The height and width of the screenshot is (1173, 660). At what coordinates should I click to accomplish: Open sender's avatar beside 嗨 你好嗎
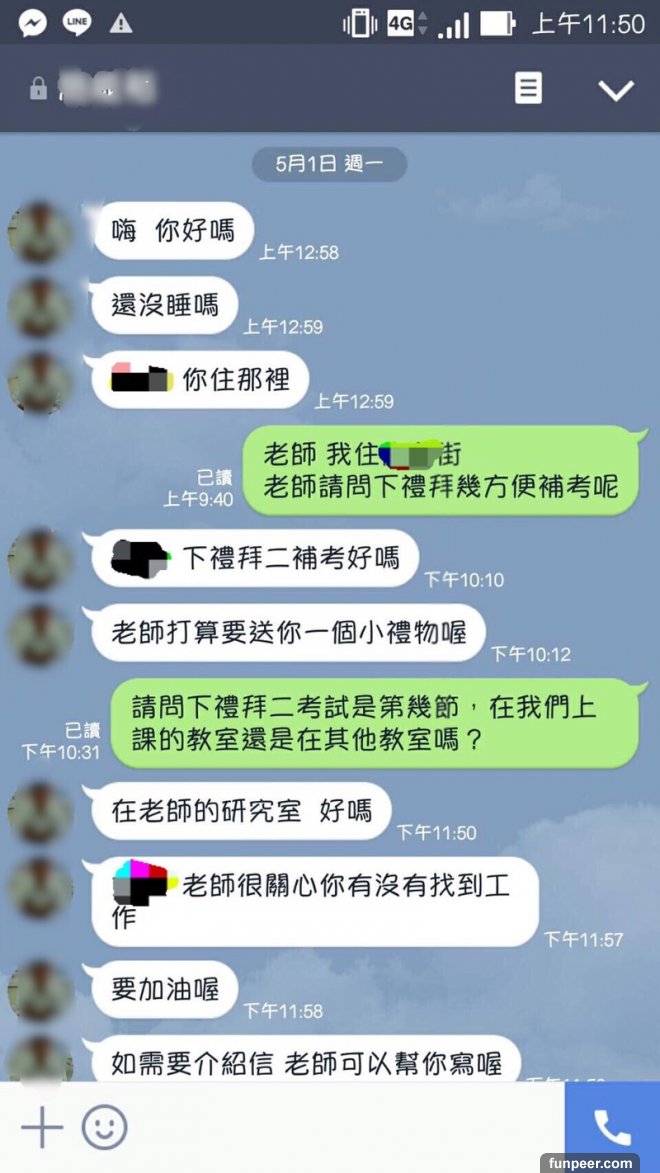pos(40,232)
